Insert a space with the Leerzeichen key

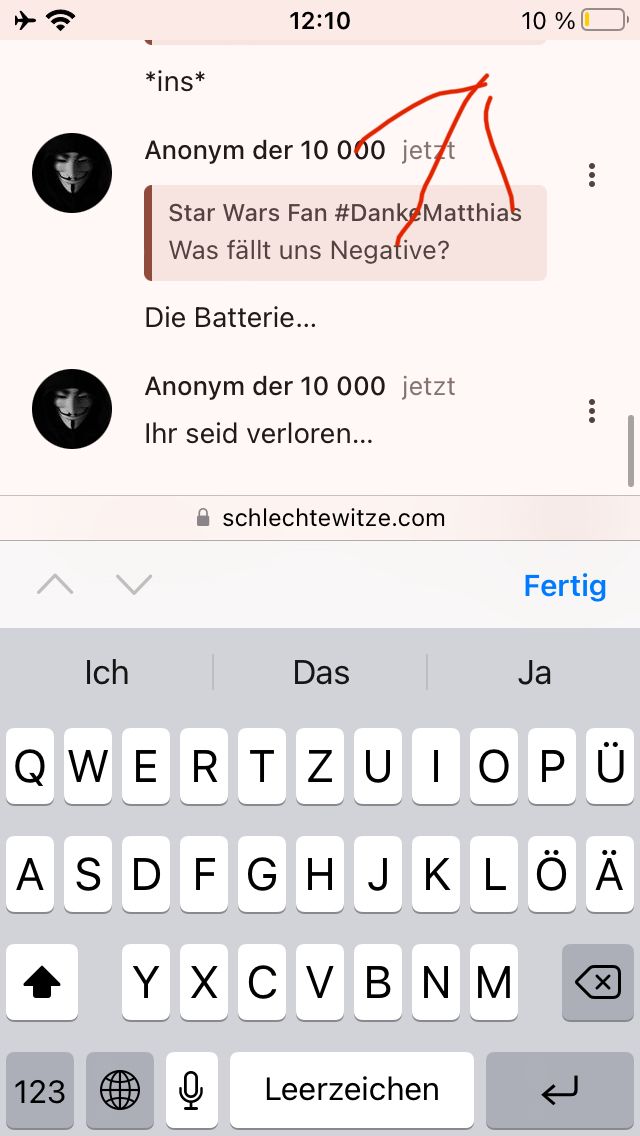tap(352, 1090)
